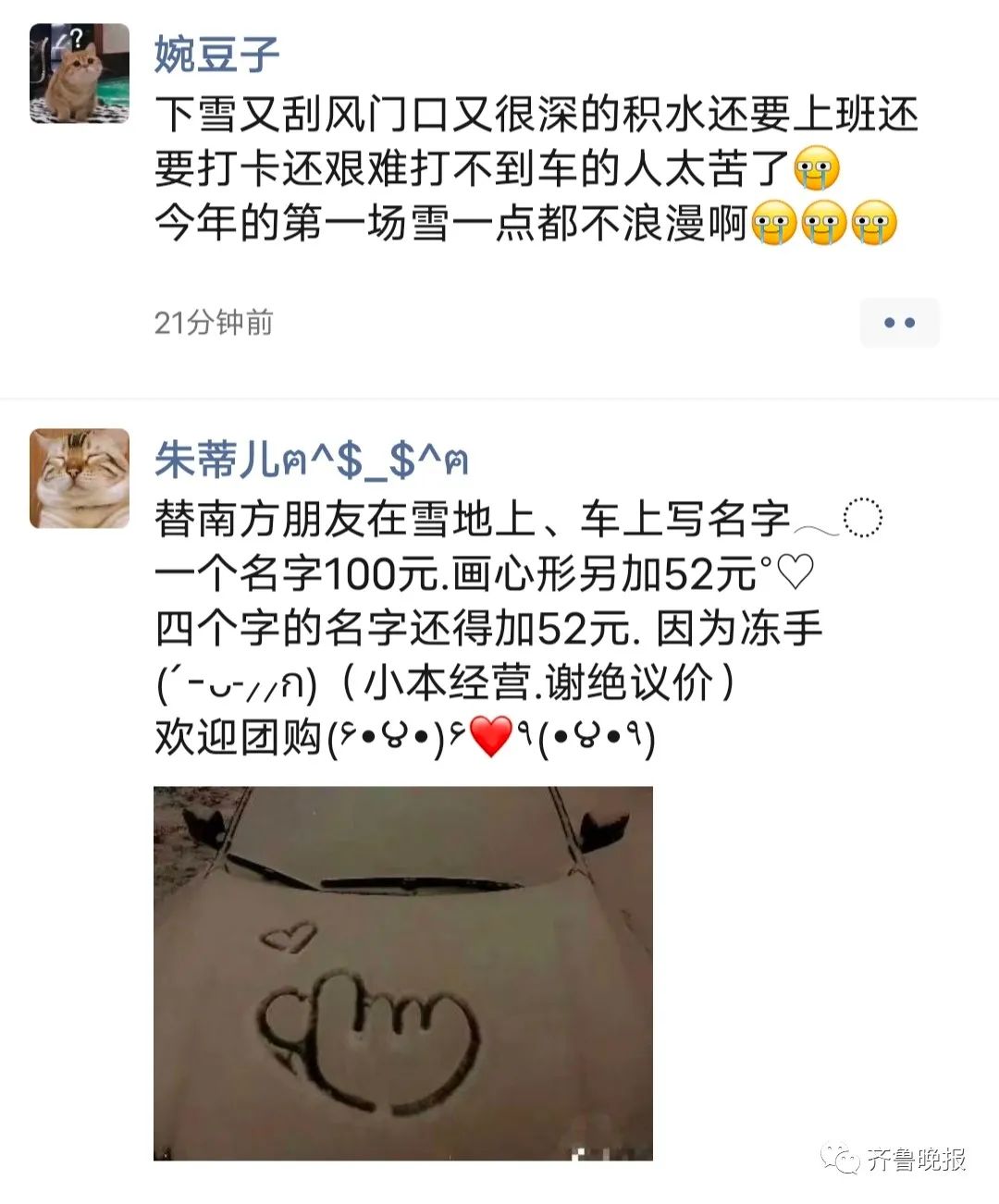View the snowy car photo in 朱蒂儿's post

[x=403, y=973]
